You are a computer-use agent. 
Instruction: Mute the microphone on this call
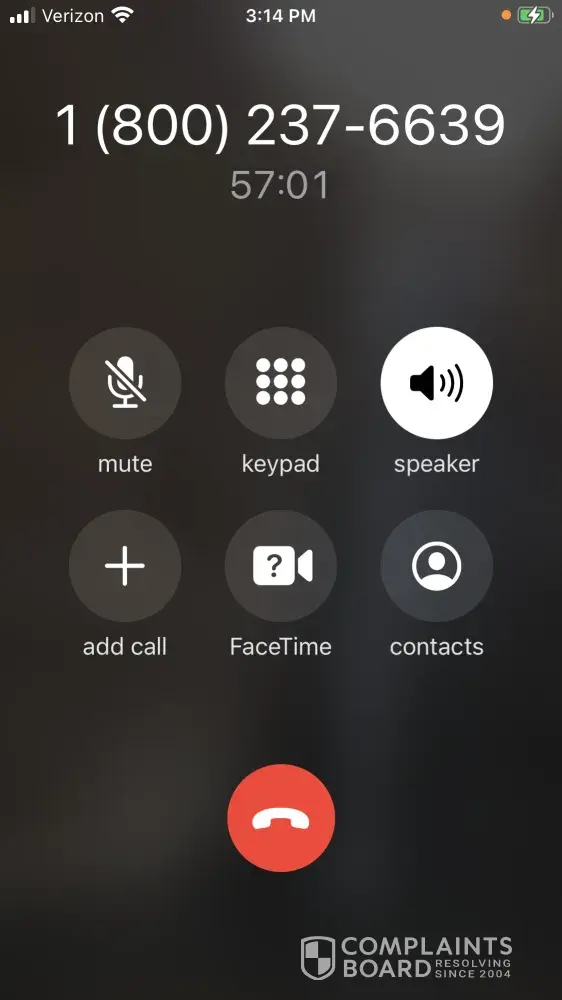click(125, 383)
